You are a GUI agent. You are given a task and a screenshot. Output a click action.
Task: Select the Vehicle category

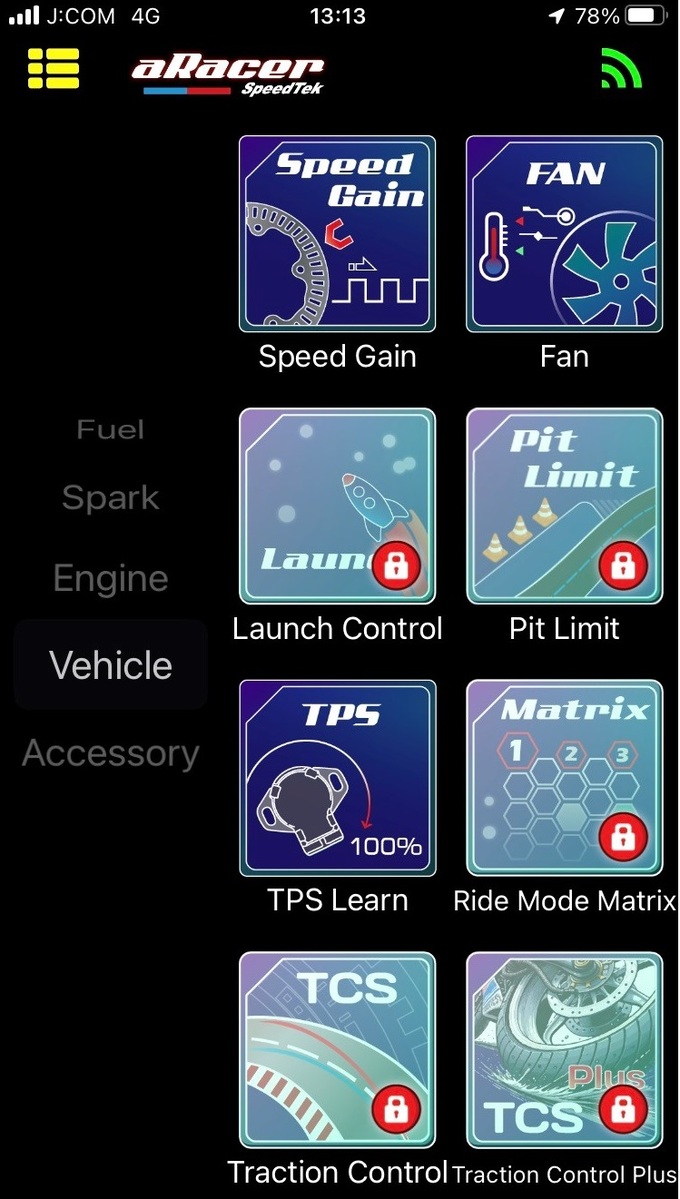coord(111,664)
